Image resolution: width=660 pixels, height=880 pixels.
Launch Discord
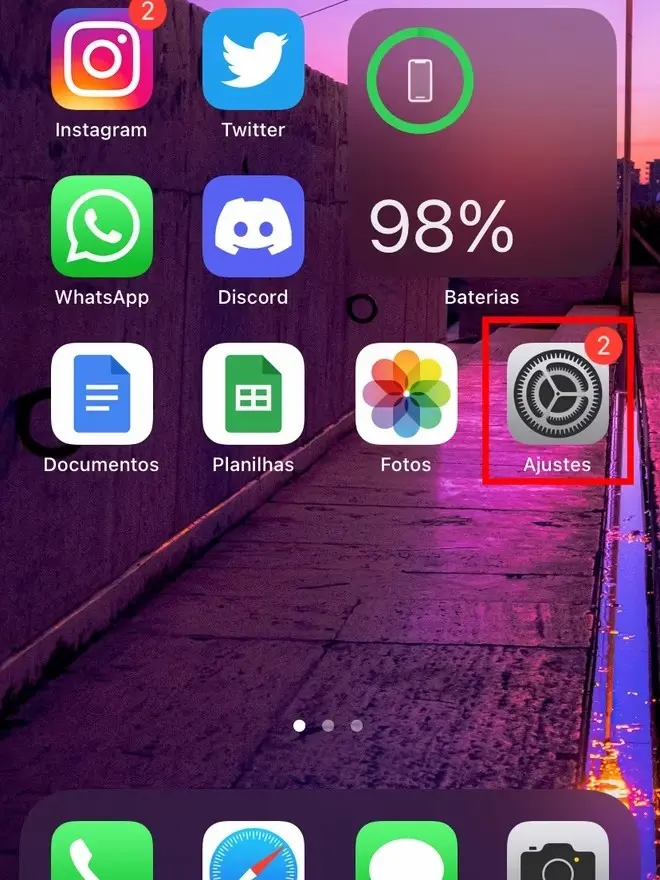(253, 226)
